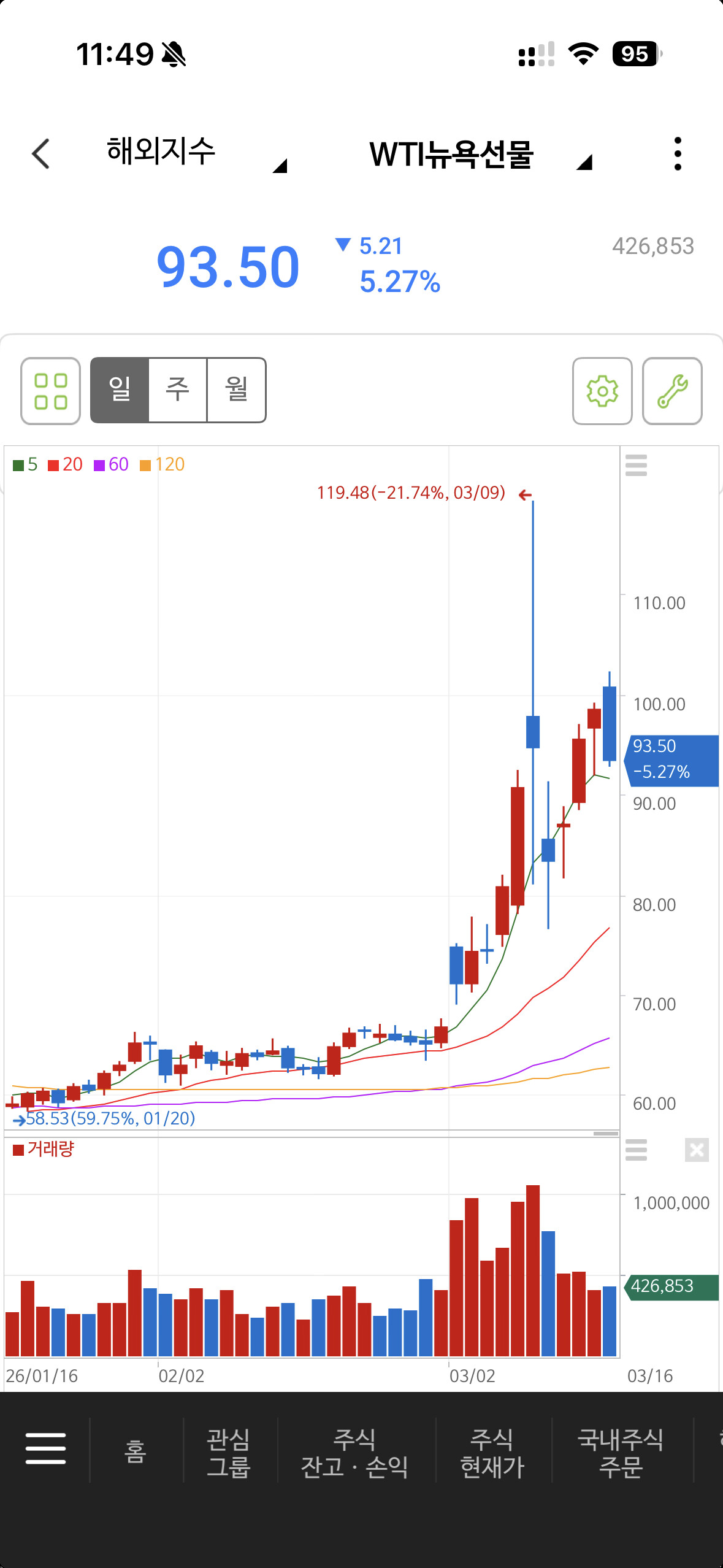Open the 해외지수 category dropdown

(x=195, y=153)
